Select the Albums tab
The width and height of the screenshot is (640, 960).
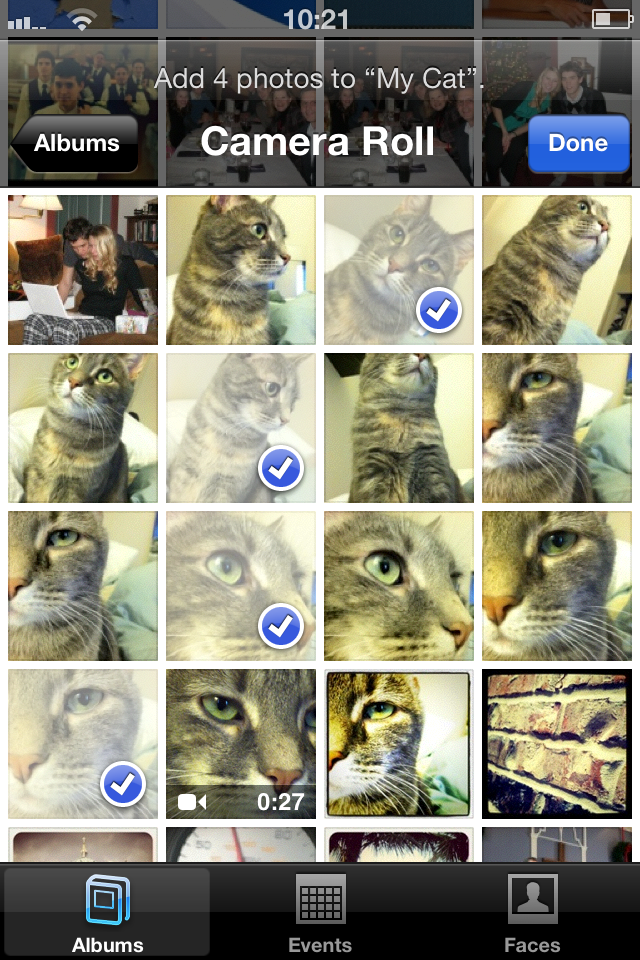point(107,913)
